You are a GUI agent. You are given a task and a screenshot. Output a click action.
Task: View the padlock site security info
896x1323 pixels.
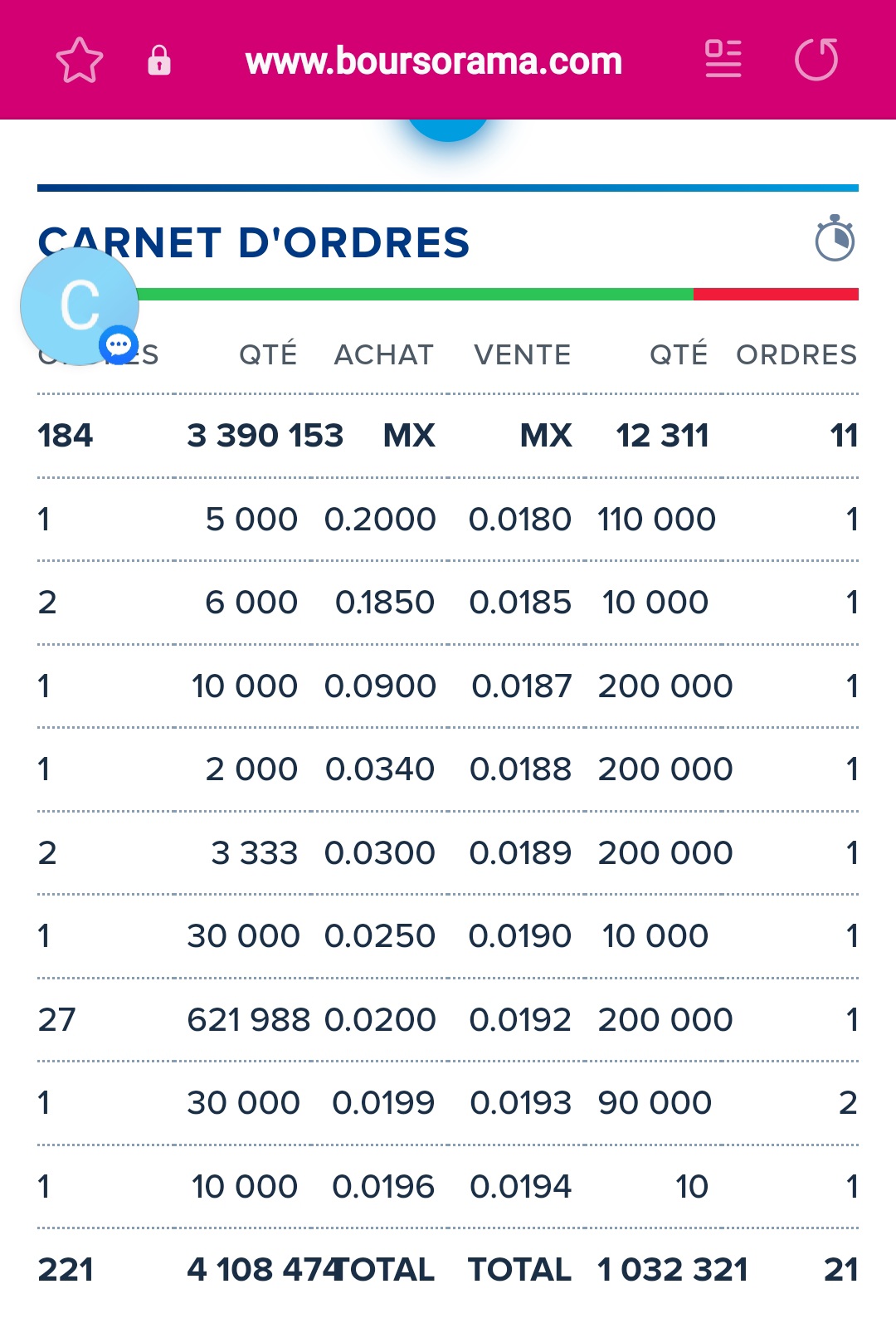(159, 61)
